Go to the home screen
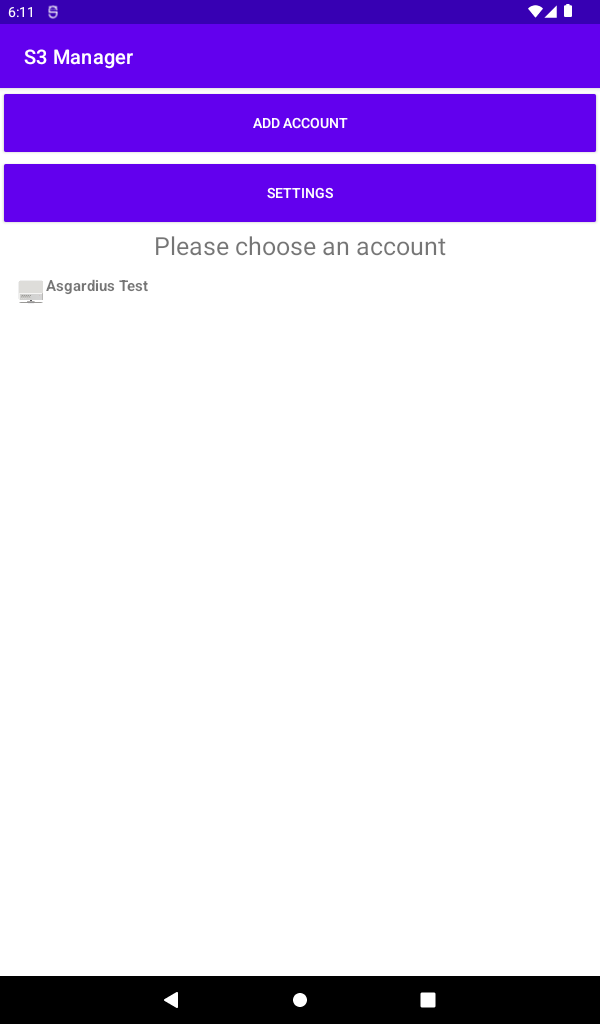Image resolution: width=600 pixels, height=1024 pixels. click(x=300, y=999)
